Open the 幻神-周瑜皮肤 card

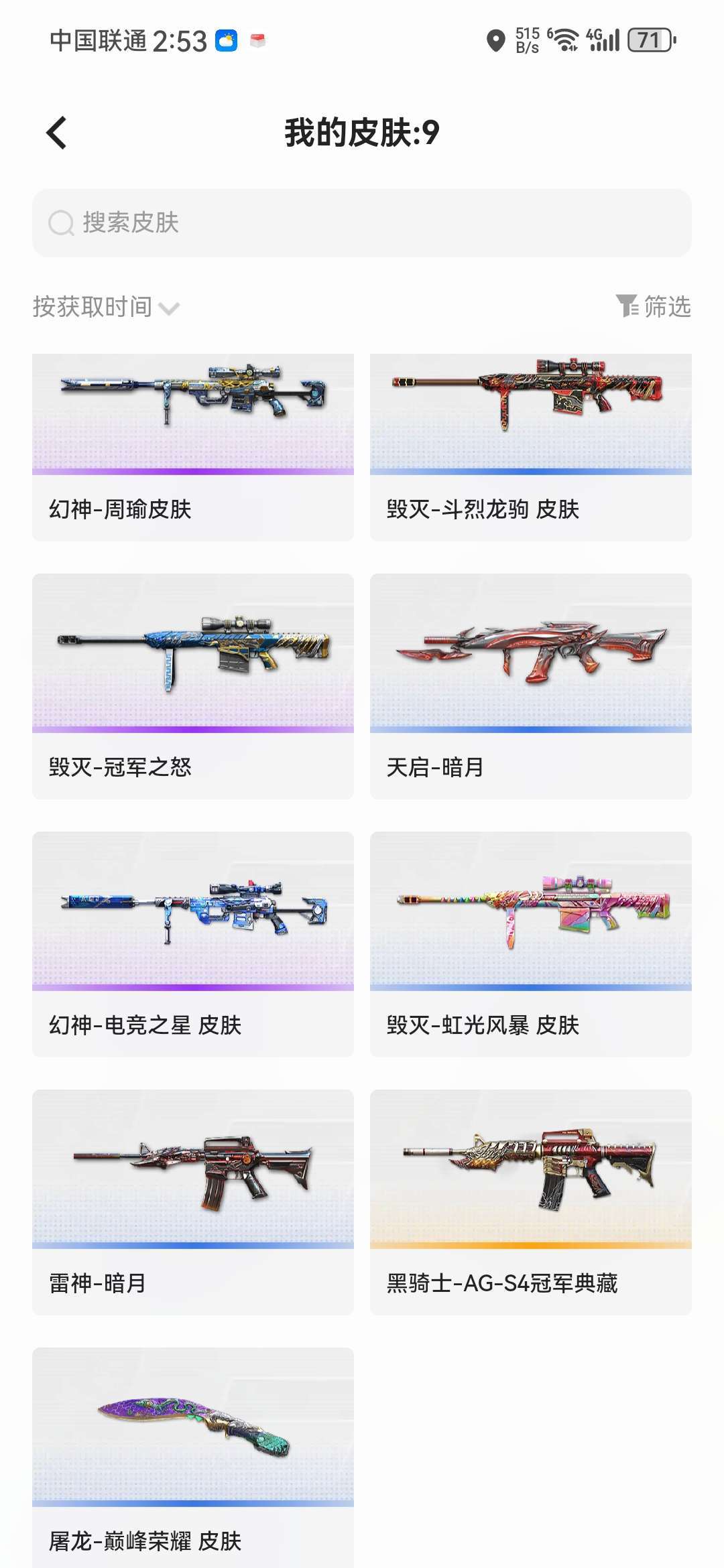(x=193, y=446)
